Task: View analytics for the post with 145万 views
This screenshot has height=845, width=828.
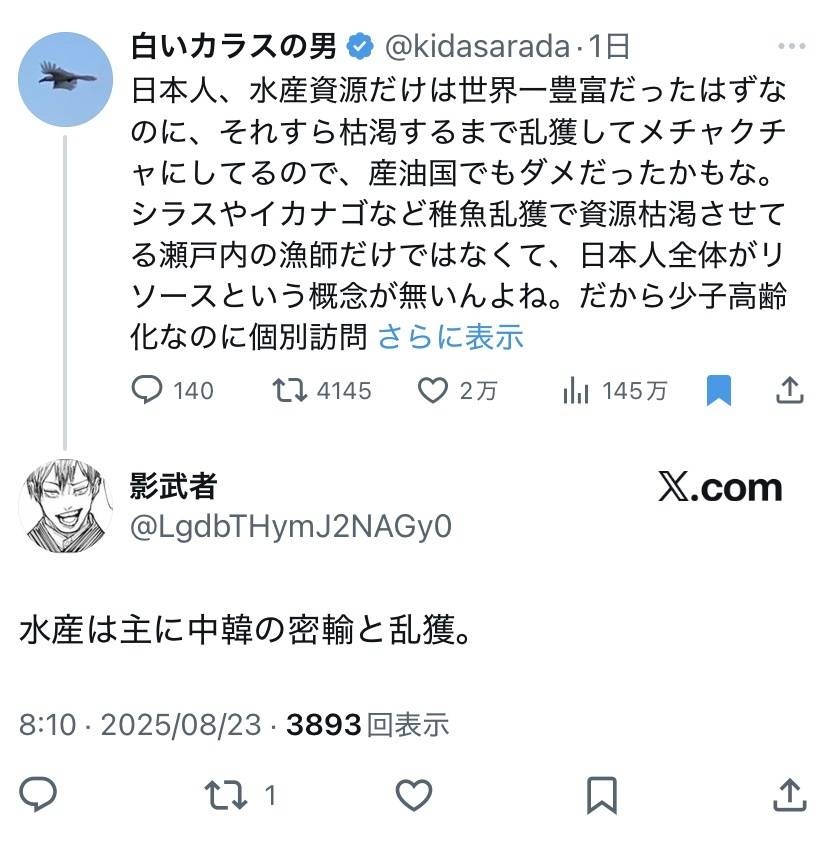Action: pyautogui.click(x=576, y=391)
